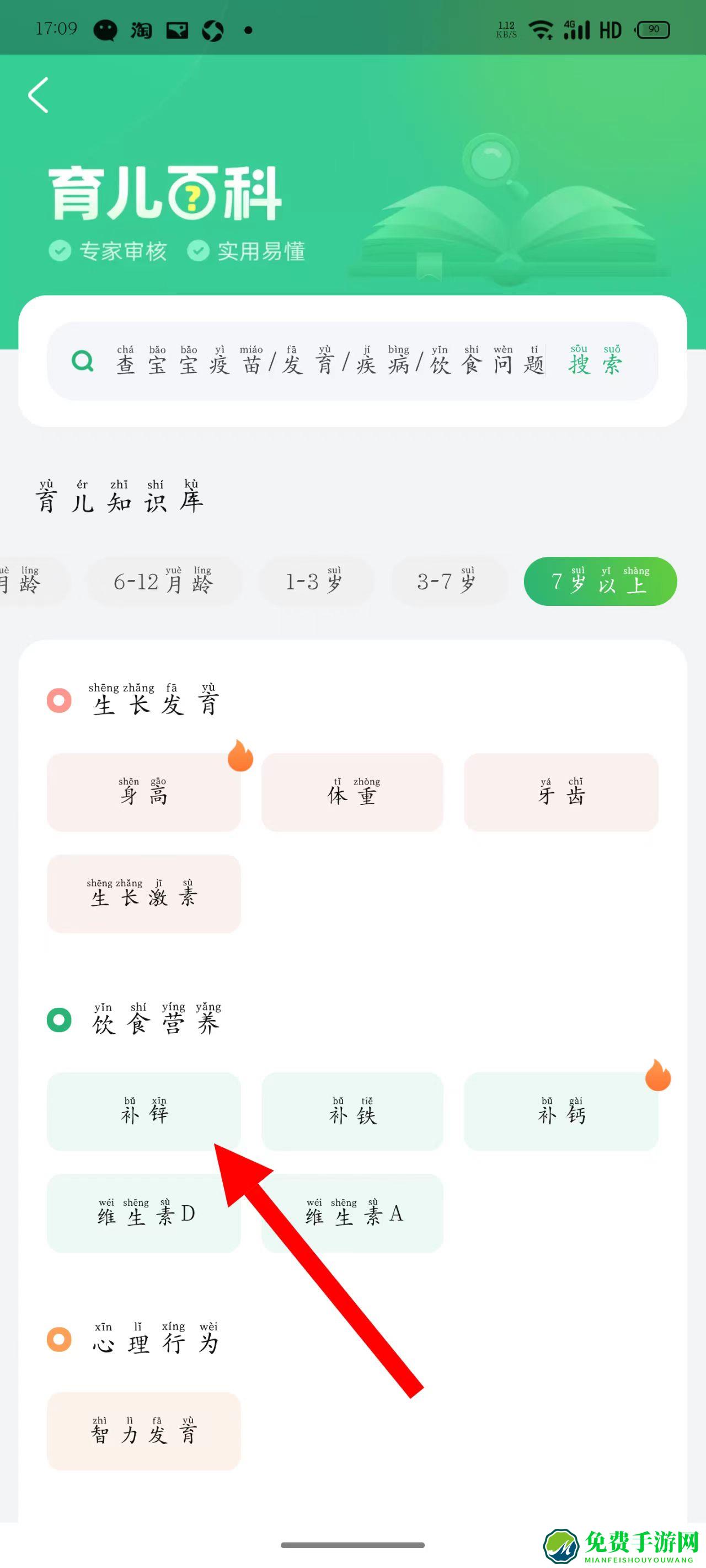This screenshot has width=706, height=1568.
Task: Switch to the 6-12月龄 age tab
Action: (x=163, y=581)
